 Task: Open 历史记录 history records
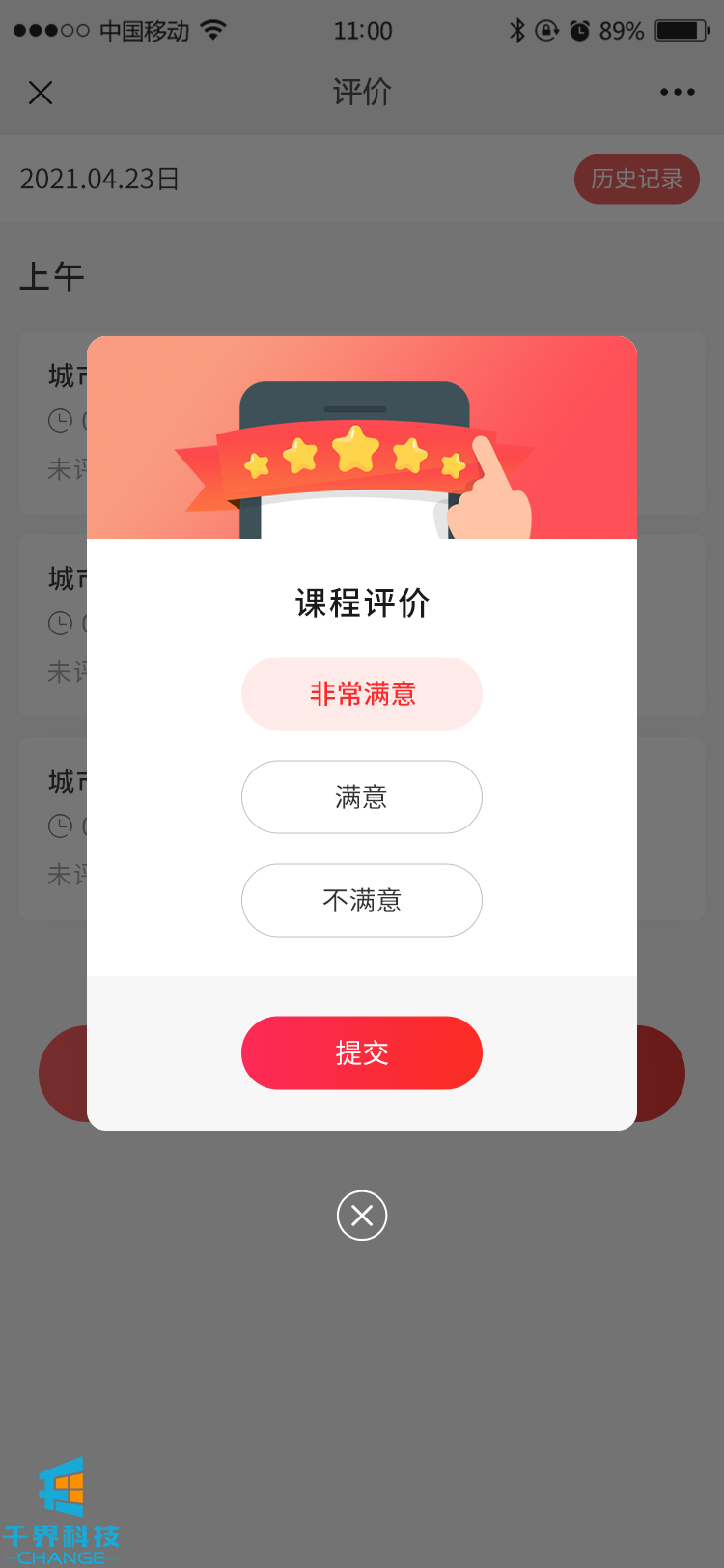(636, 179)
